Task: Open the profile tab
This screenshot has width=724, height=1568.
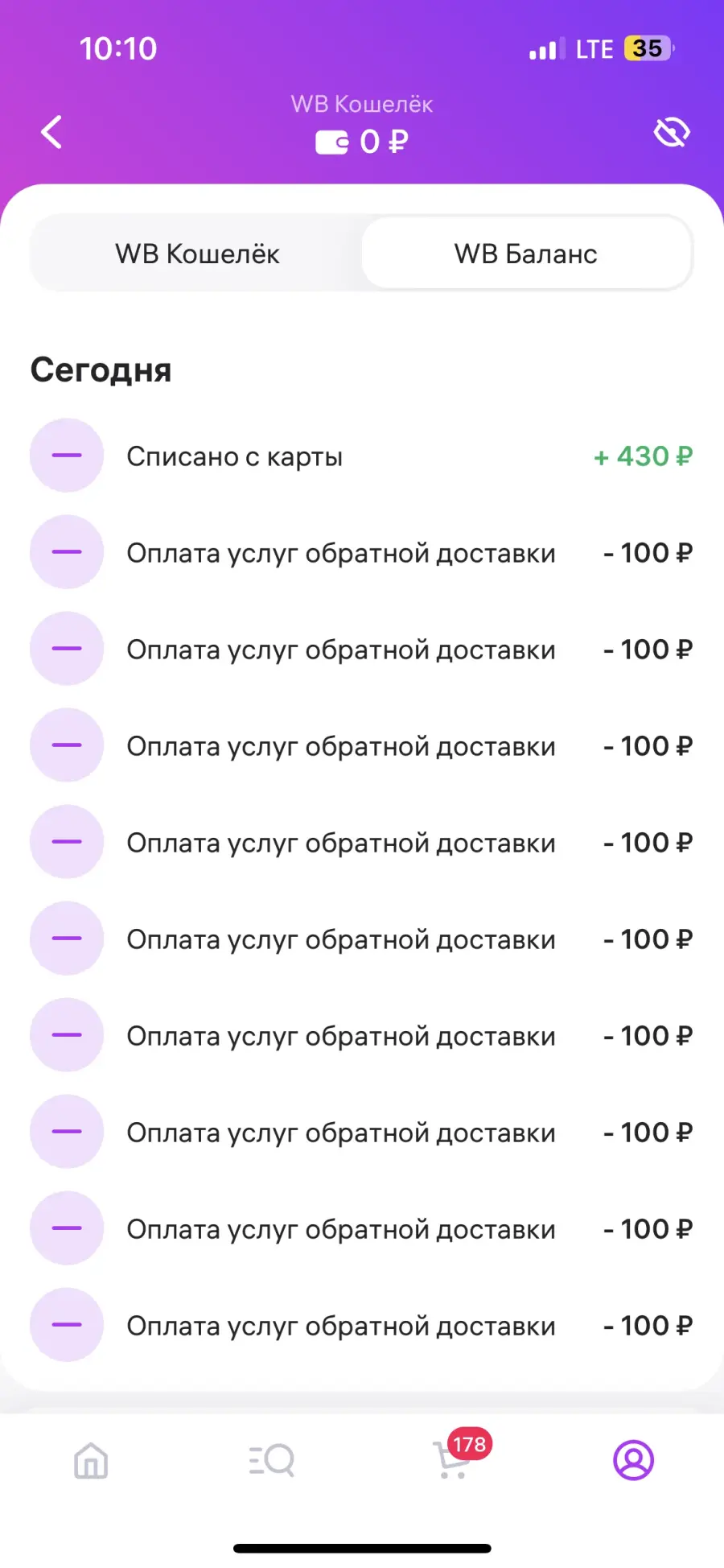Action: (634, 1460)
